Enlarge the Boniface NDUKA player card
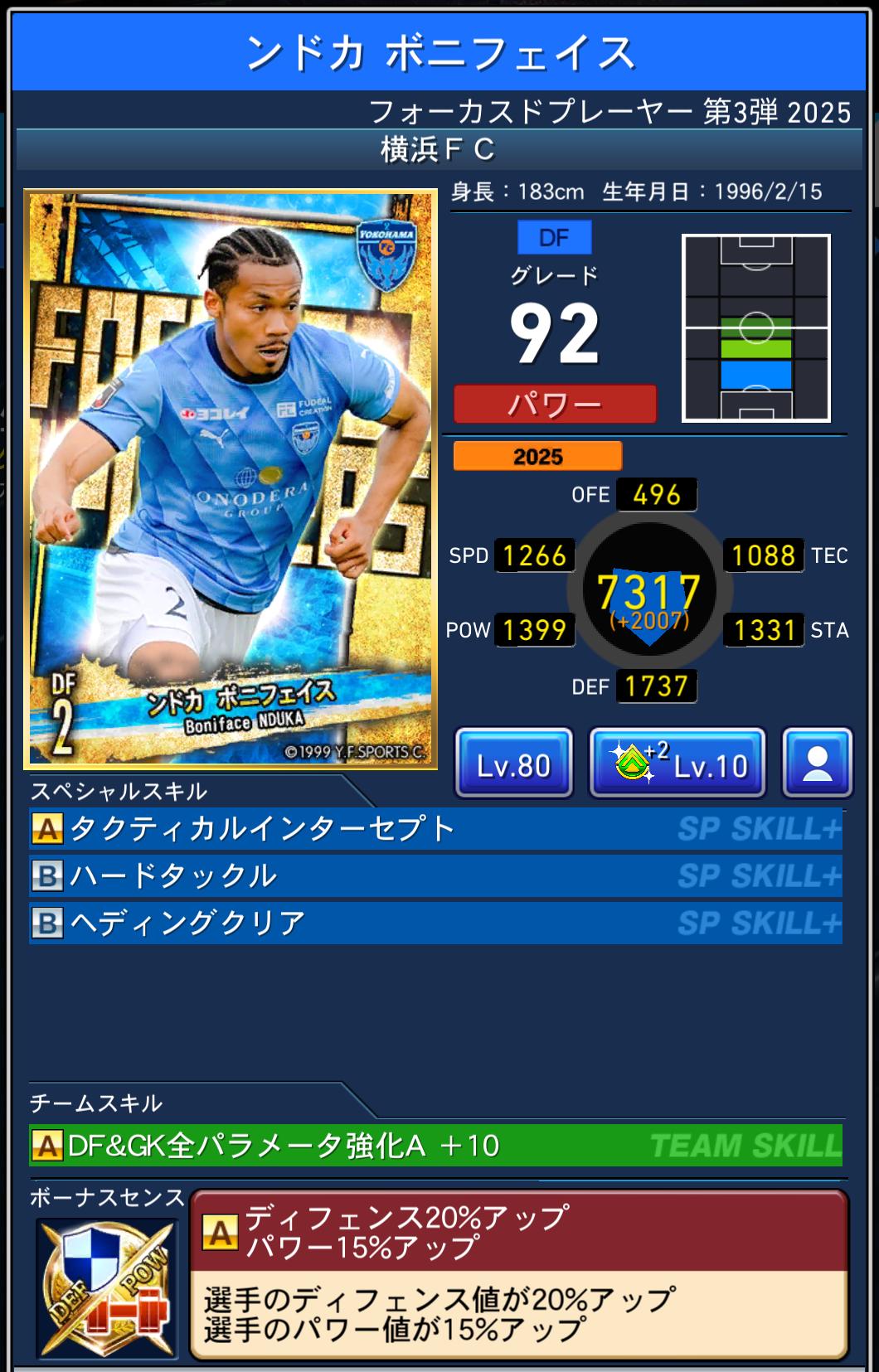This screenshot has width=879, height=1372. click(x=231, y=479)
